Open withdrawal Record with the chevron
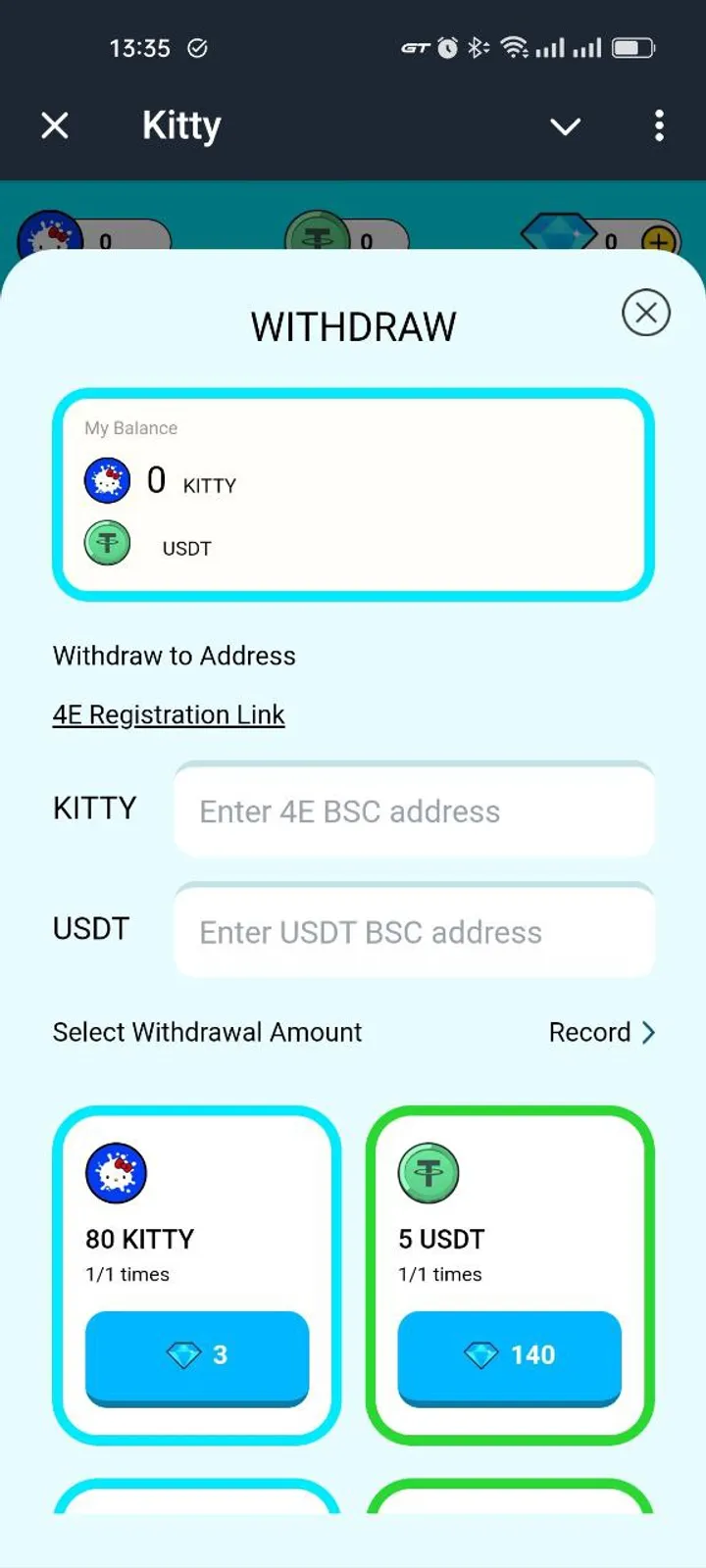Image resolution: width=706 pixels, height=1568 pixels. (x=647, y=1032)
